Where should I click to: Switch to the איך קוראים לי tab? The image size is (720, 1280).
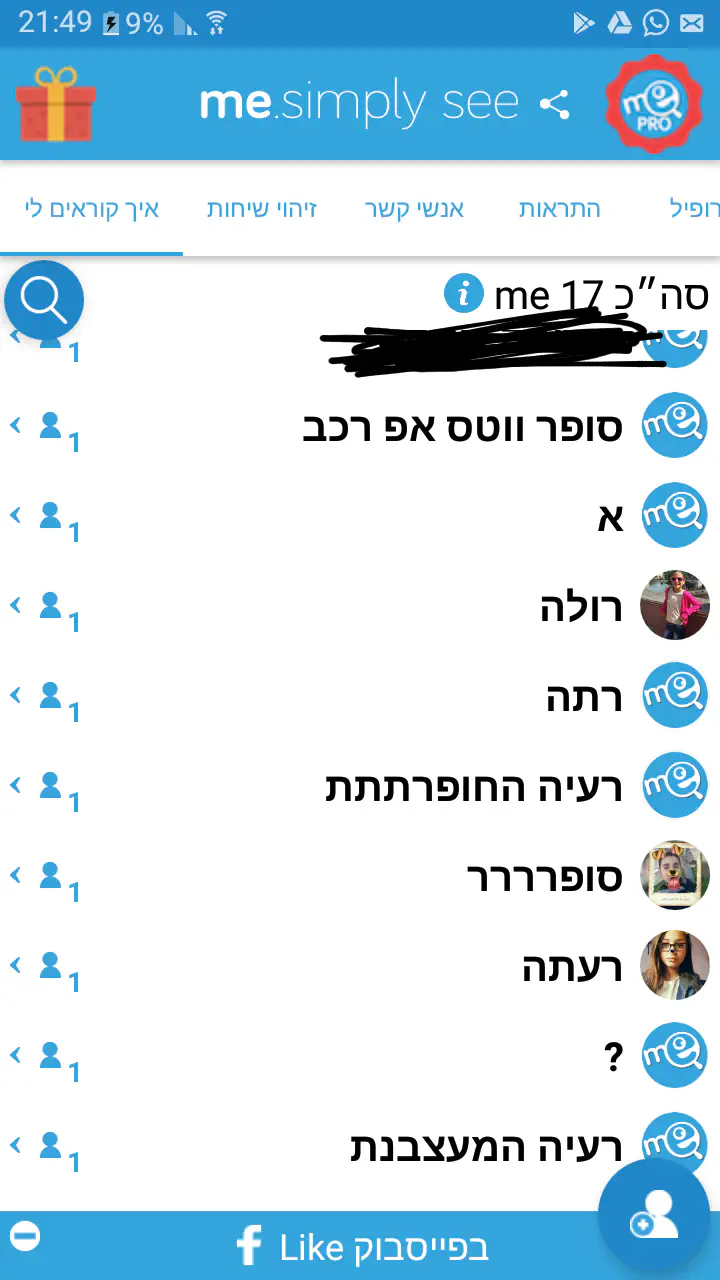[92, 210]
